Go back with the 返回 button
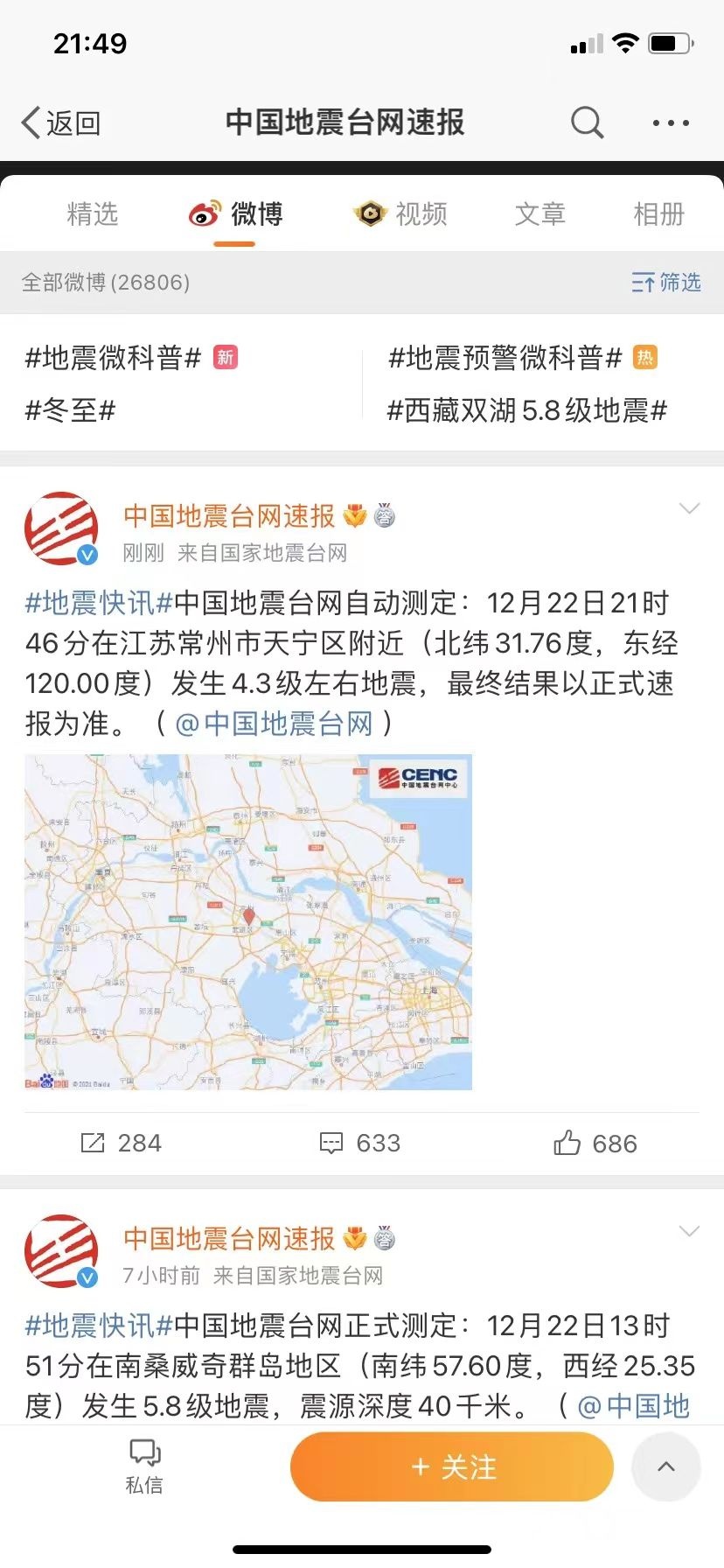The image size is (724, 1568). [x=61, y=122]
